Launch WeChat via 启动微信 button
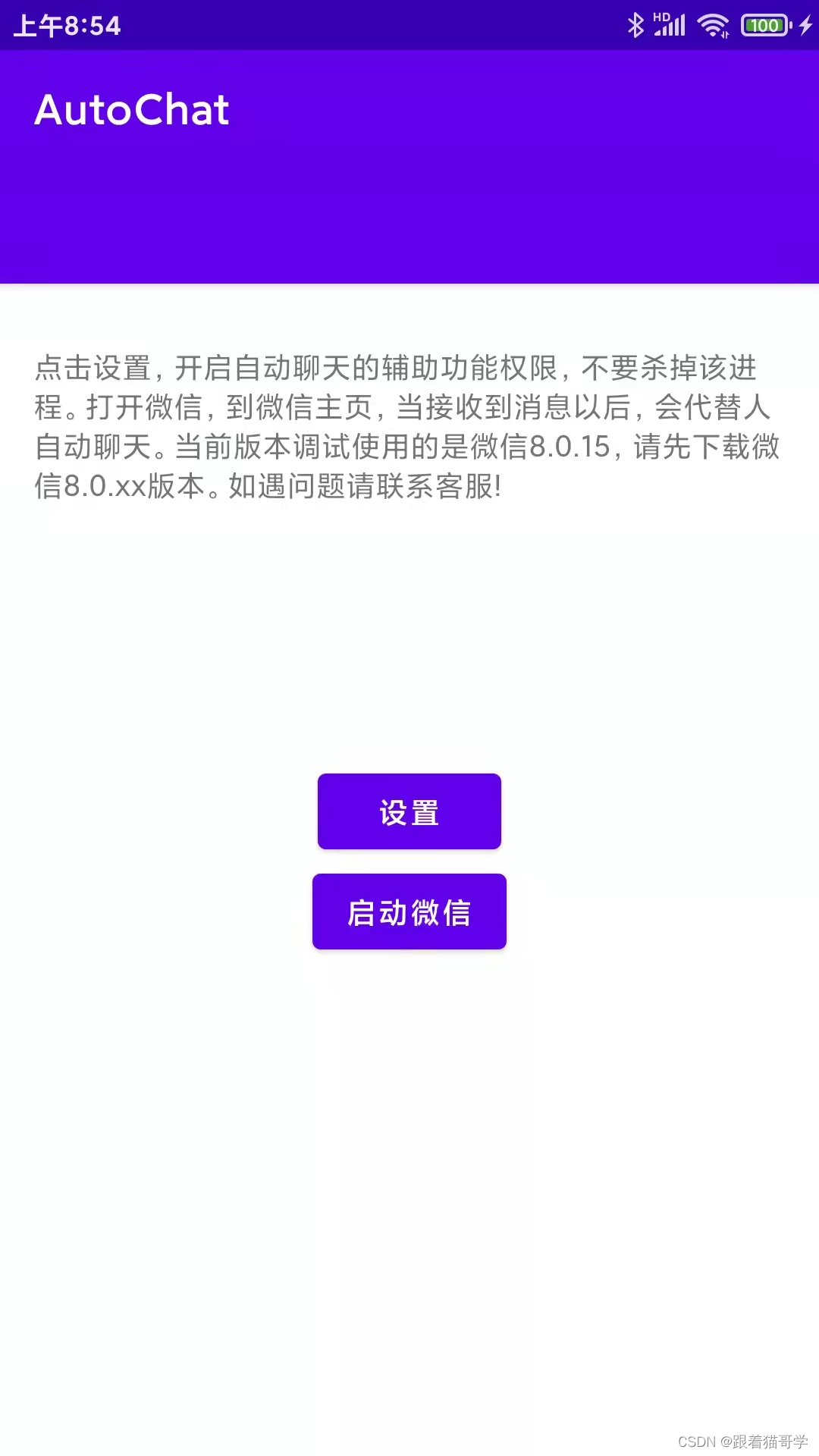819x1456 pixels. [409, 912]
